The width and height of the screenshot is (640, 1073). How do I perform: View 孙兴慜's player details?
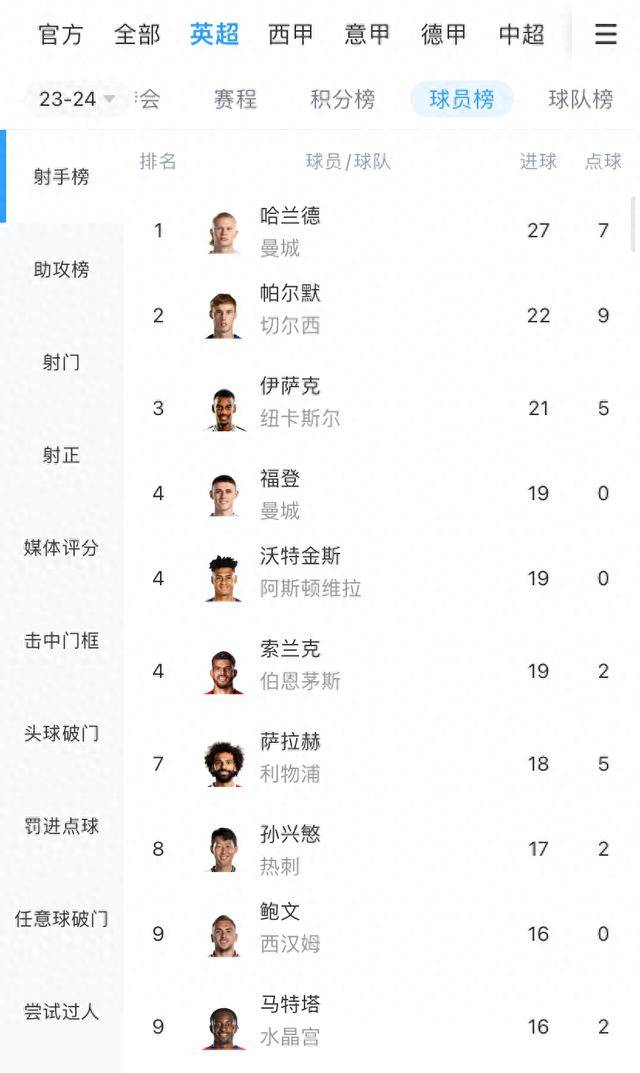click(x=380, y=849)
